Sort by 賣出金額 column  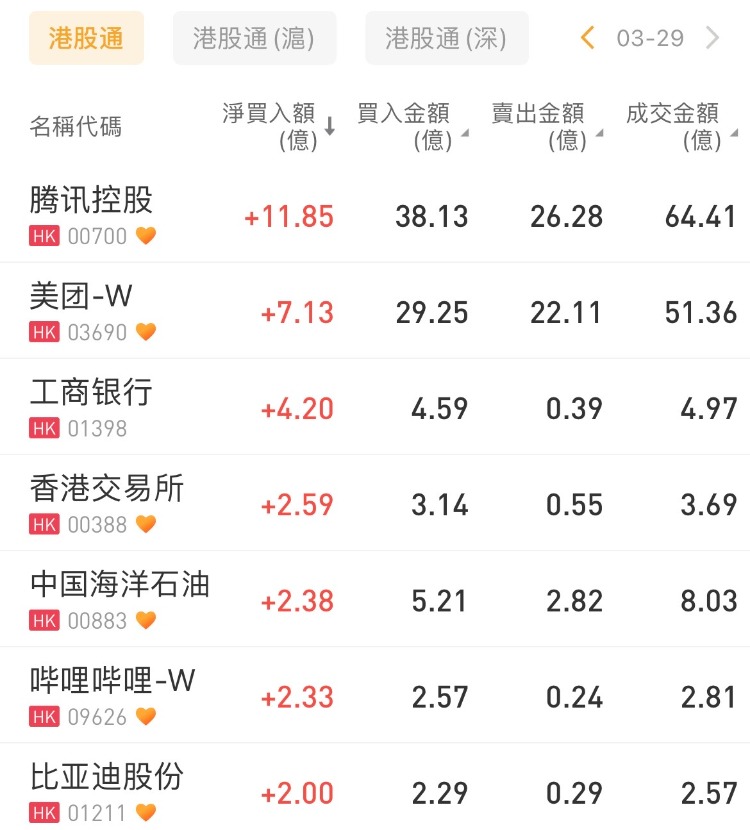tap(545, 126)
